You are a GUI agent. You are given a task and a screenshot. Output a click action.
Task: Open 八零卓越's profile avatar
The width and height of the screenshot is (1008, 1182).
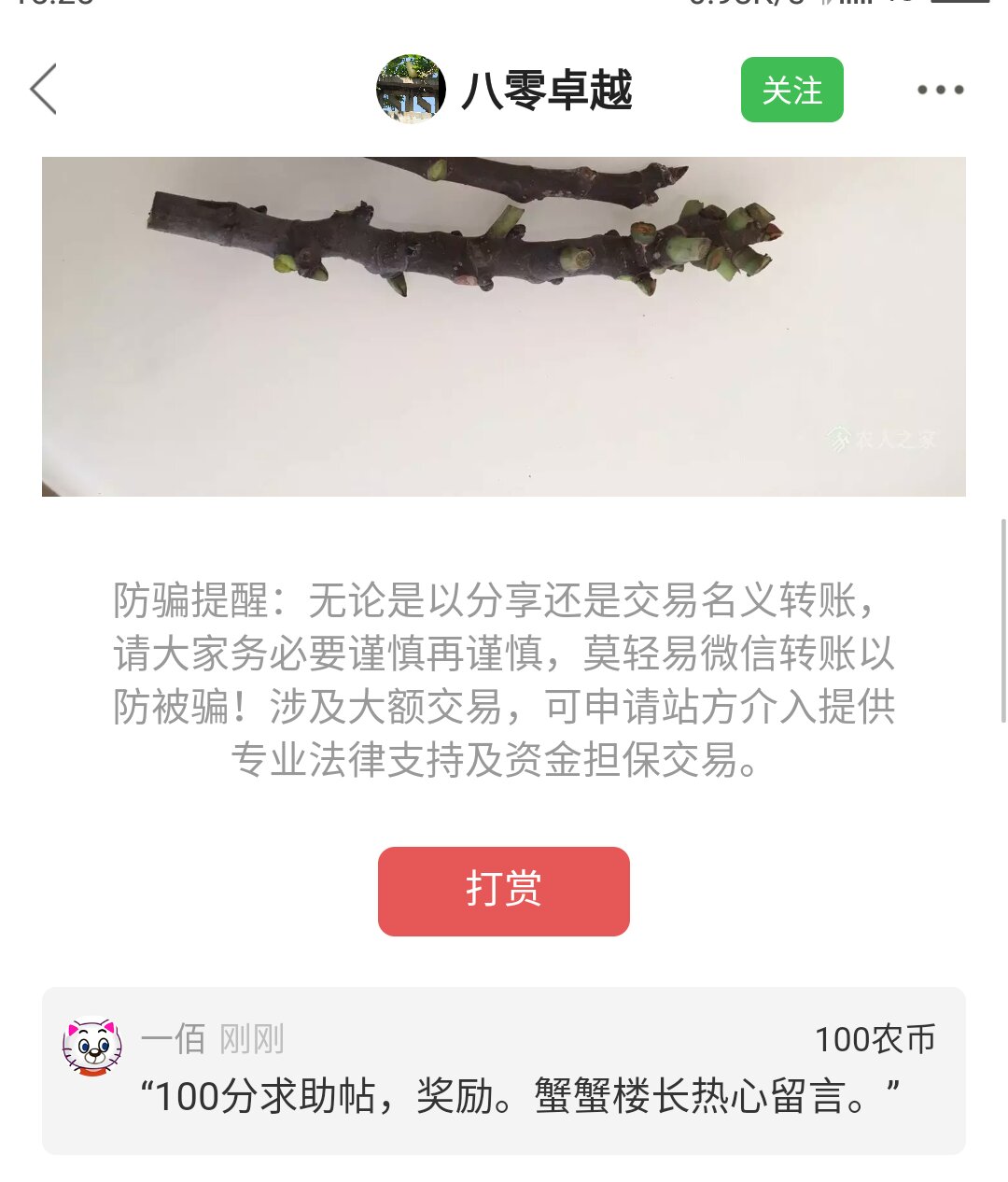coord(411,90)
